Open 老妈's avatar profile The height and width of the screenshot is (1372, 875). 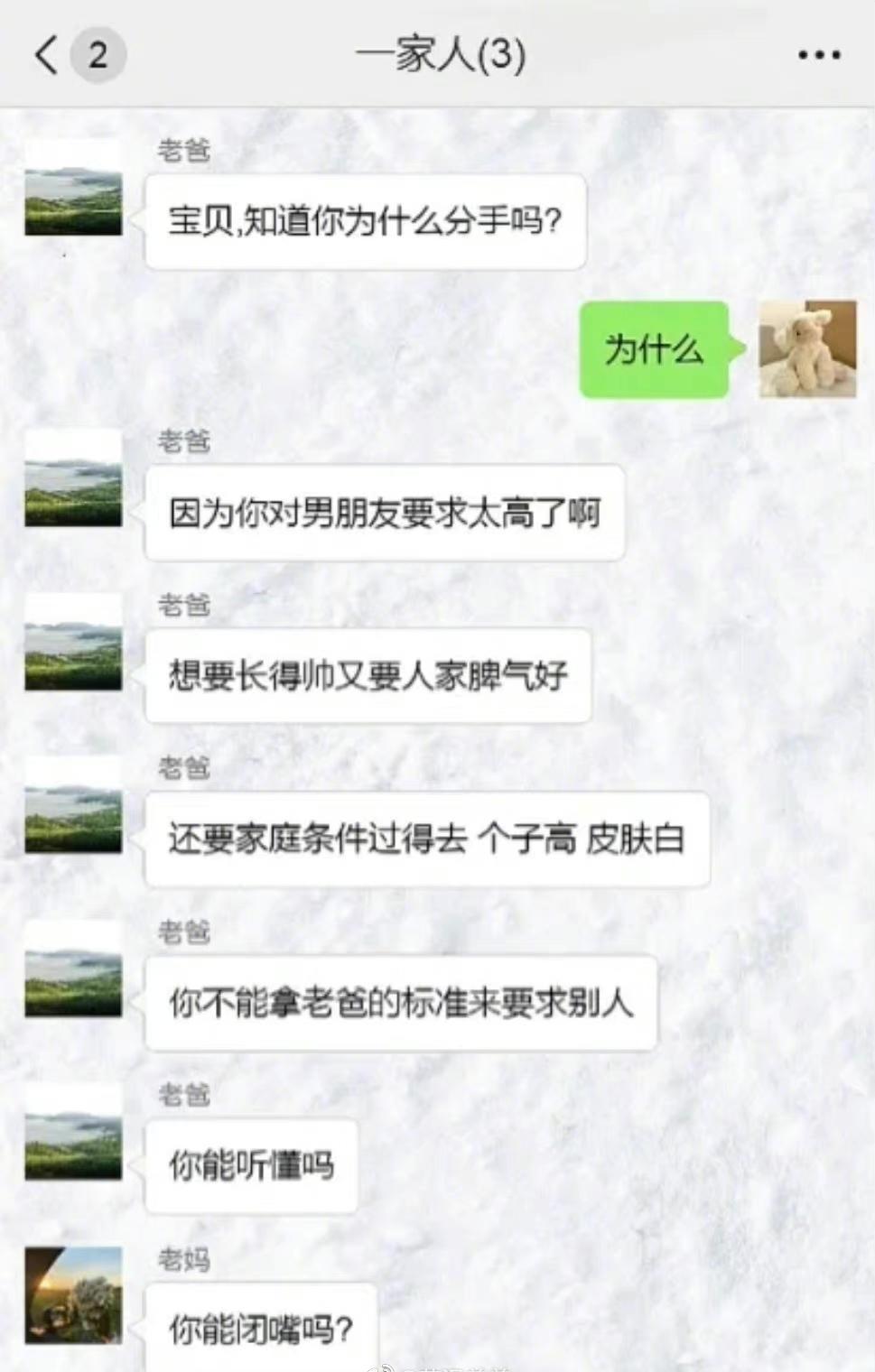[x=73, y=1294]
